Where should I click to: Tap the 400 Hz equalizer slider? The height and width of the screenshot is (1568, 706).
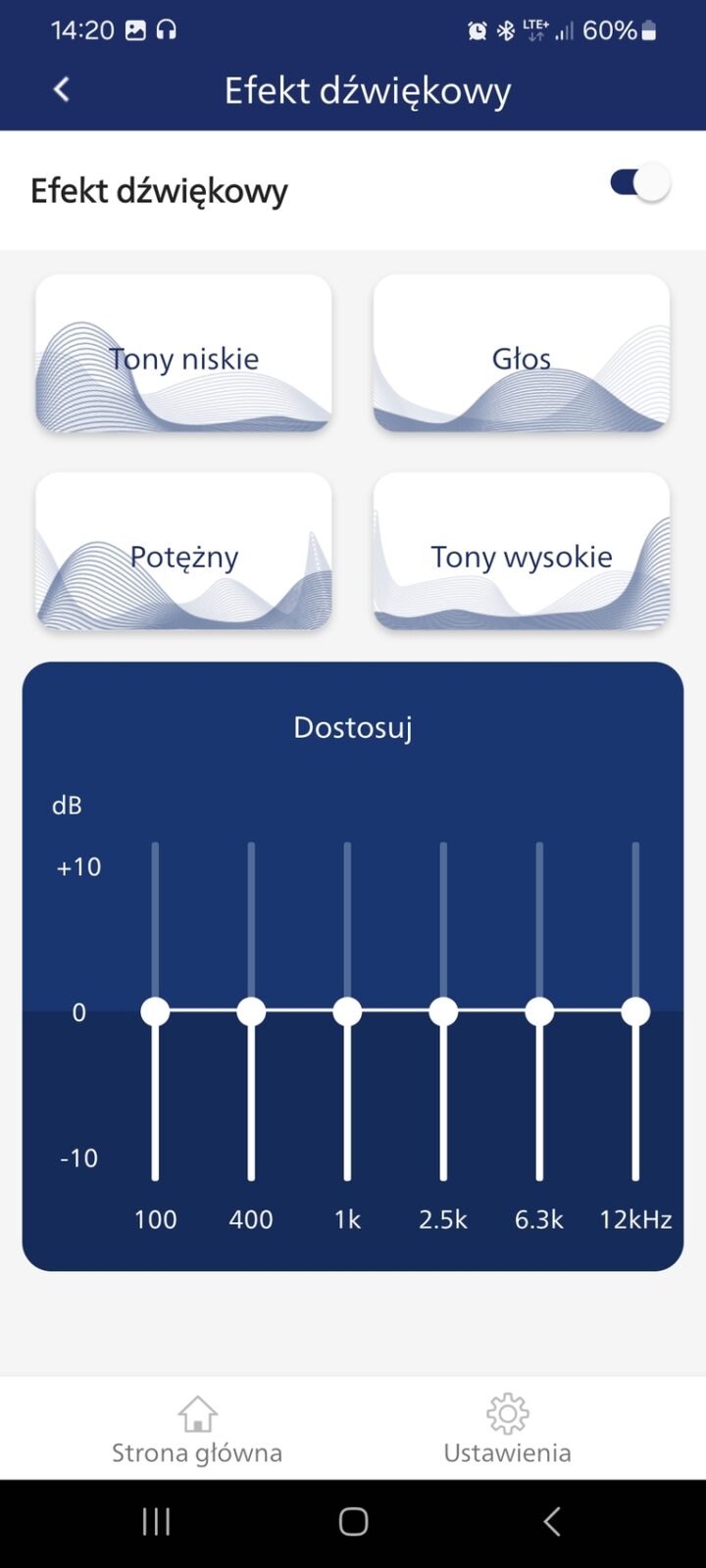(251, 1011)
